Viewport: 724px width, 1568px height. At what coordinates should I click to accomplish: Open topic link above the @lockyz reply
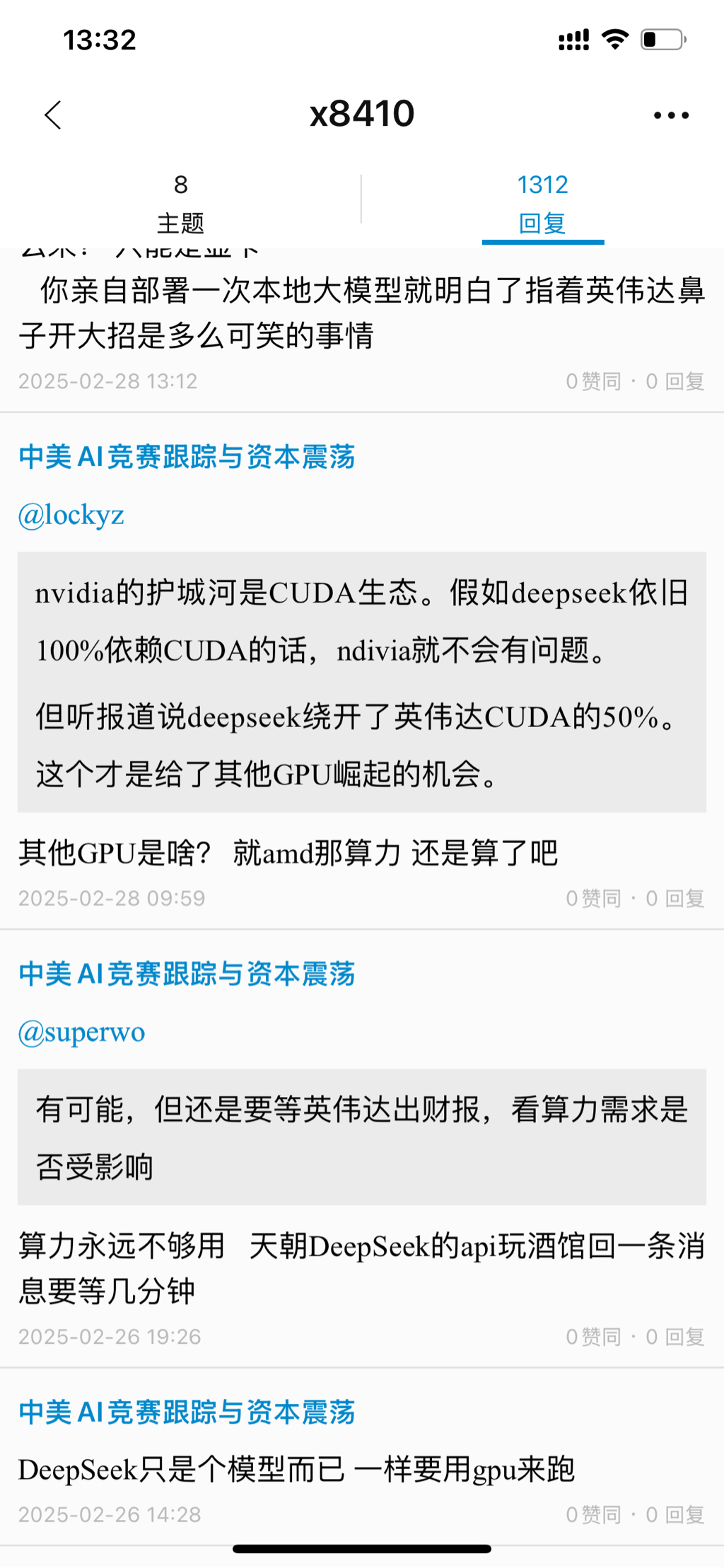pyautogui.click(x=187, y=457)
